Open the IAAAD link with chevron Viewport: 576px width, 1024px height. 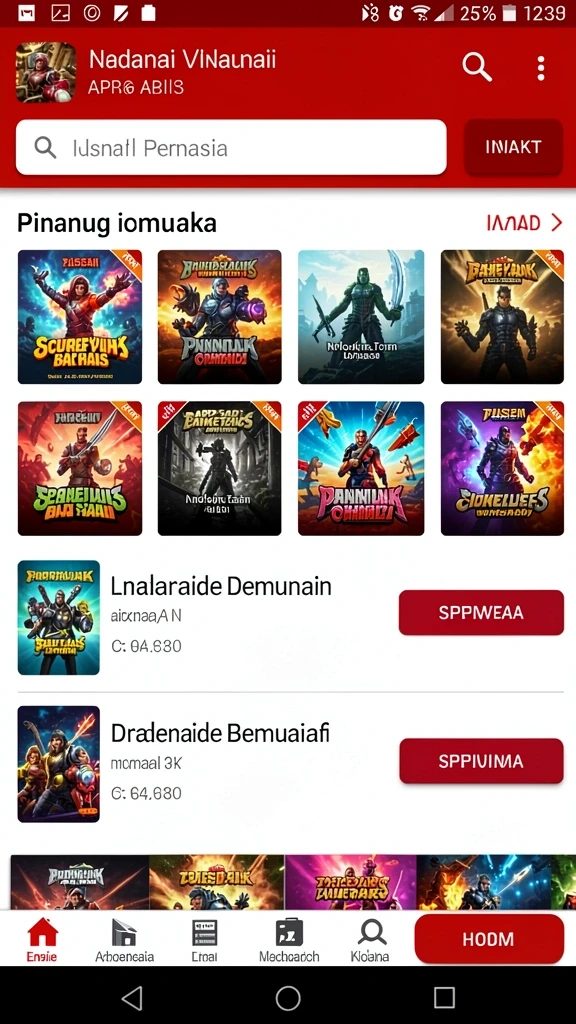[x=524, y=223]
